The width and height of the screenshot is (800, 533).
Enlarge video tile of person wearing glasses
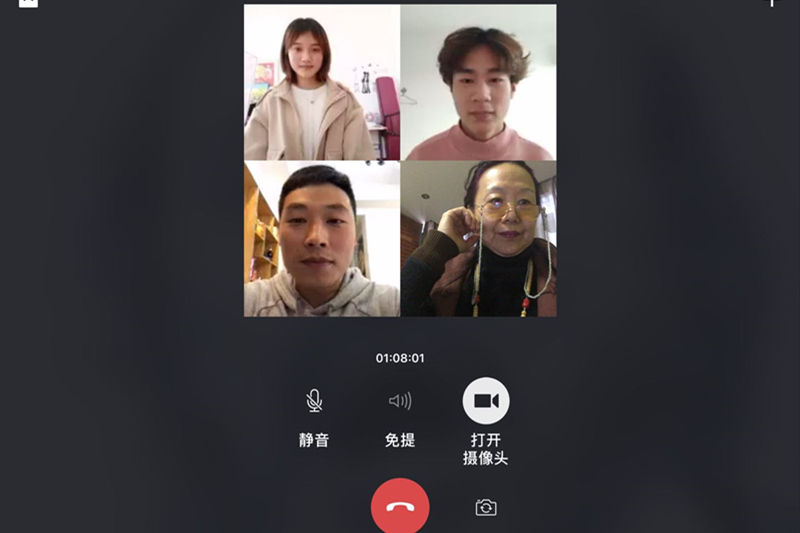478,239
